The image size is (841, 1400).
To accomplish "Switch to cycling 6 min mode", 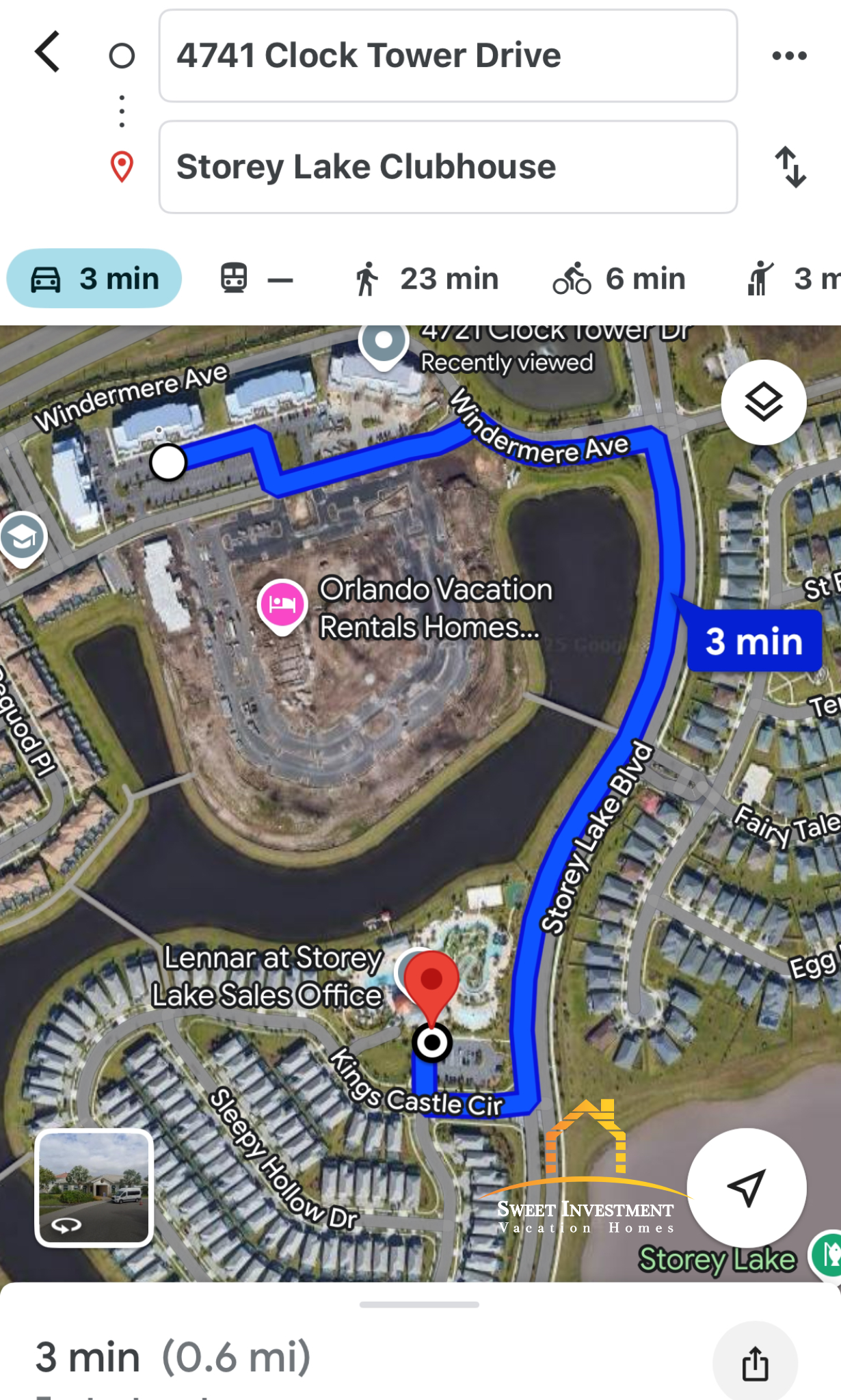I will click(619, 278).
